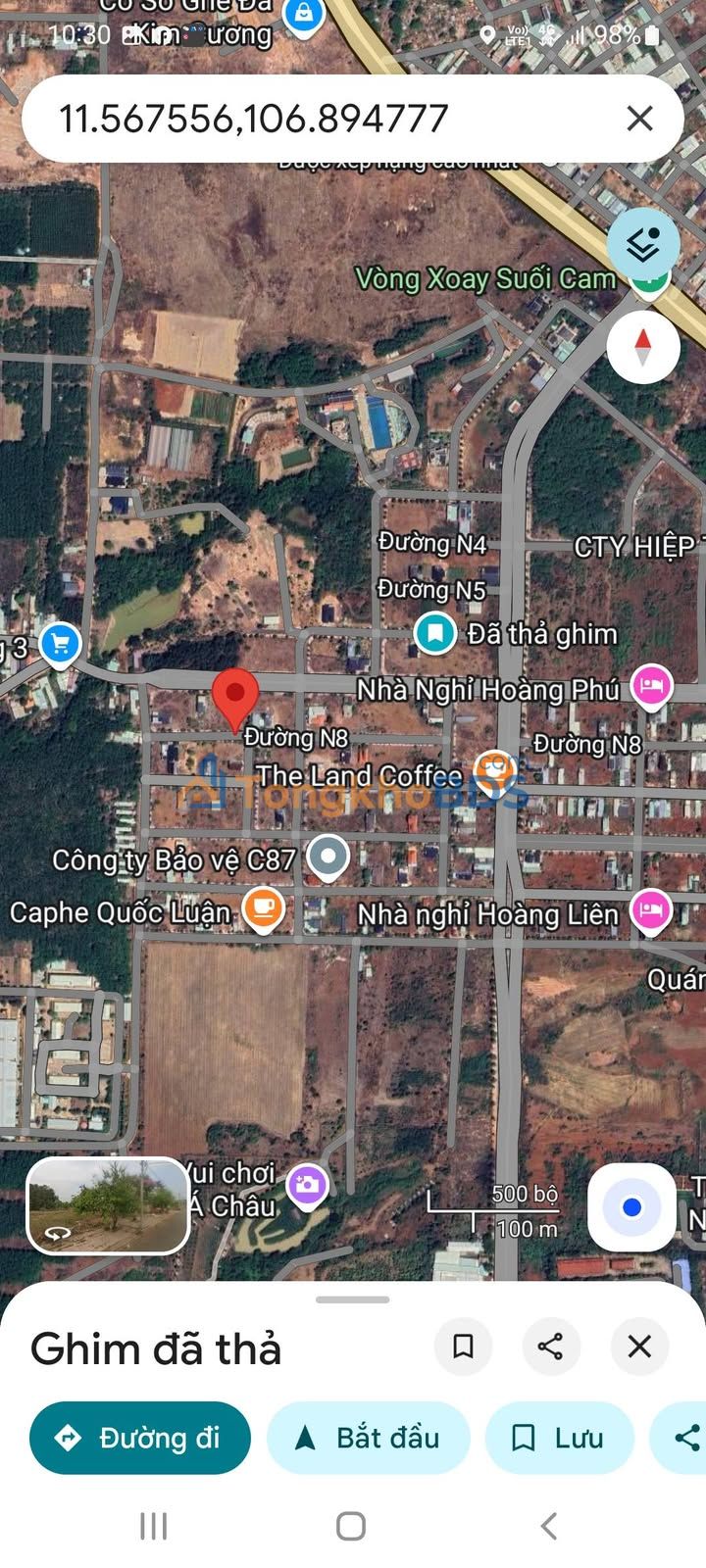Screen dimensions: 706x1568
Task: Open the Nhà Nghỉ Hoàng Phú hotel marker
Action: point(651,685)
